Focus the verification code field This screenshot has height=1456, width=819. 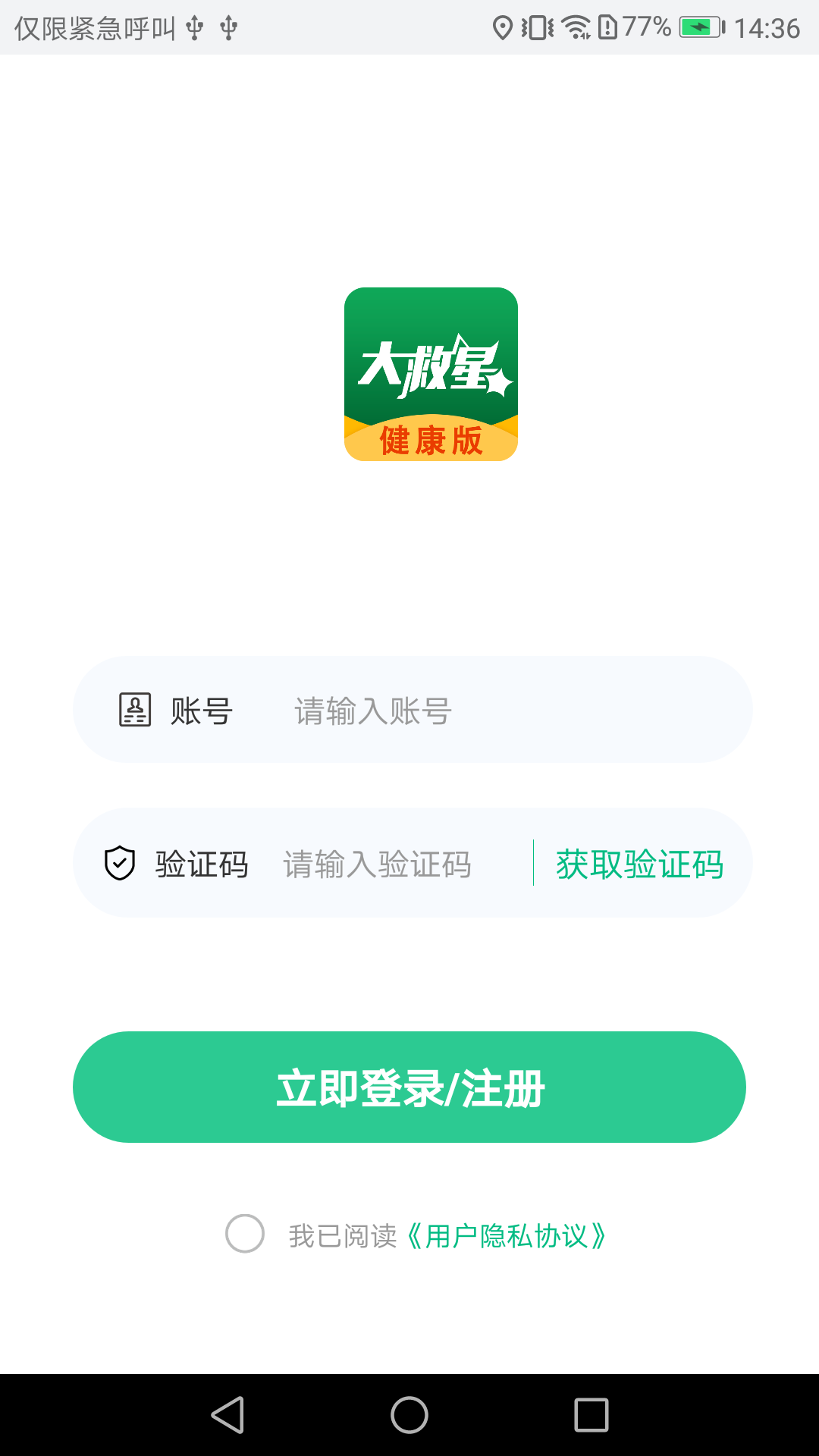click(402, 864)
